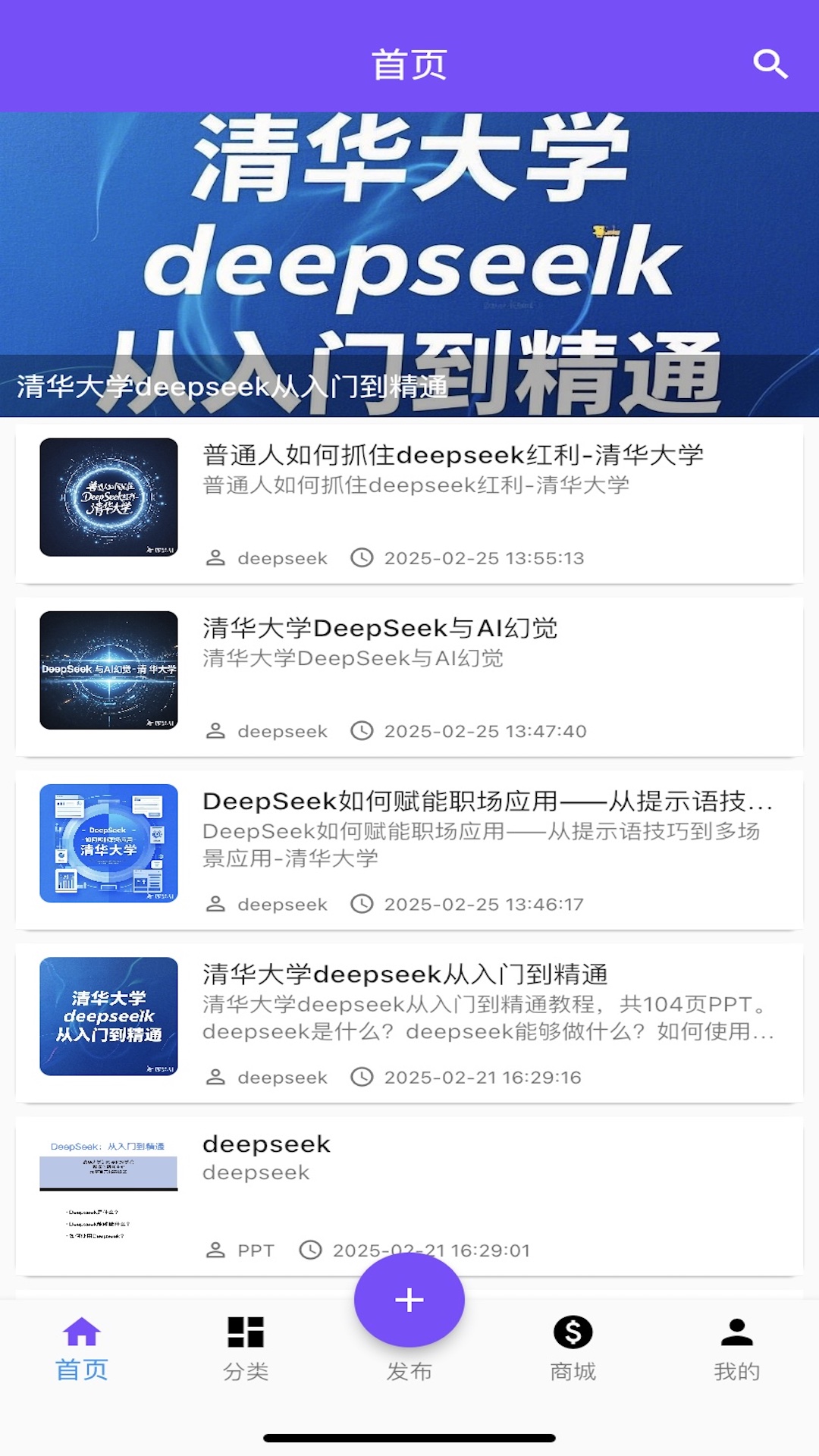This screenshot has height=1456, width=819.
Task: Open the DeepSeek如何赋能职场应用 article
Action: click(x=485, y=802)
